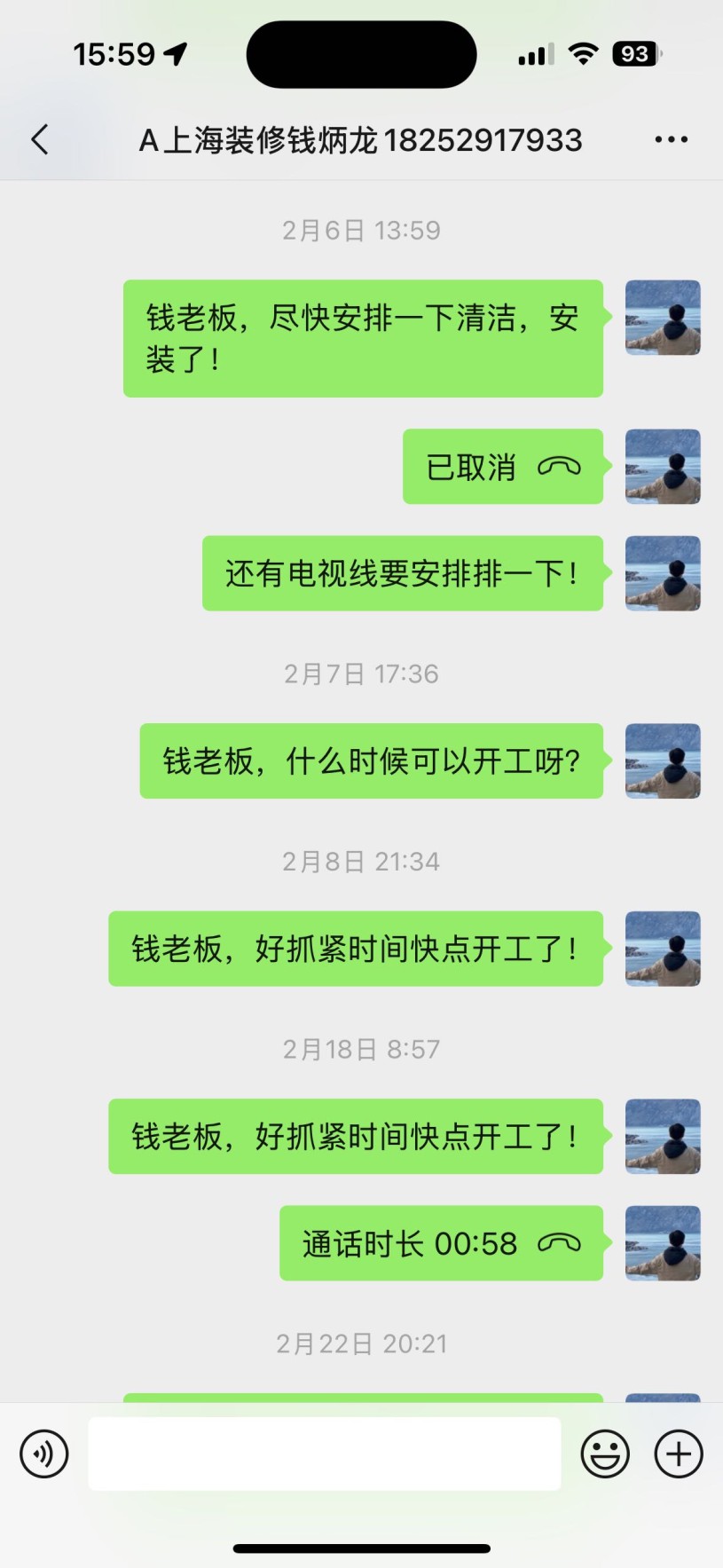Image resolution: width=723 pixels, height=1568 pixels.
Task: Redial from the 已取消 call bubble
Action: pos(503,467)
